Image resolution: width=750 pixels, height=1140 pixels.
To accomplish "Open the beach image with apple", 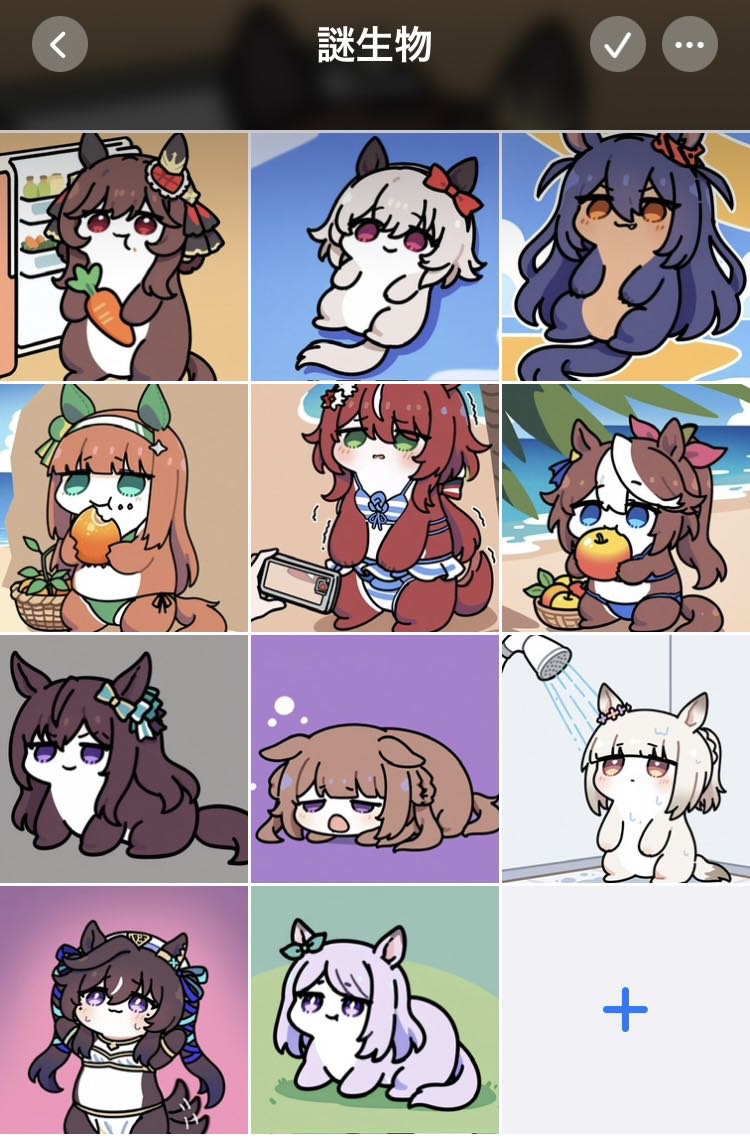I will pos(626,508).
